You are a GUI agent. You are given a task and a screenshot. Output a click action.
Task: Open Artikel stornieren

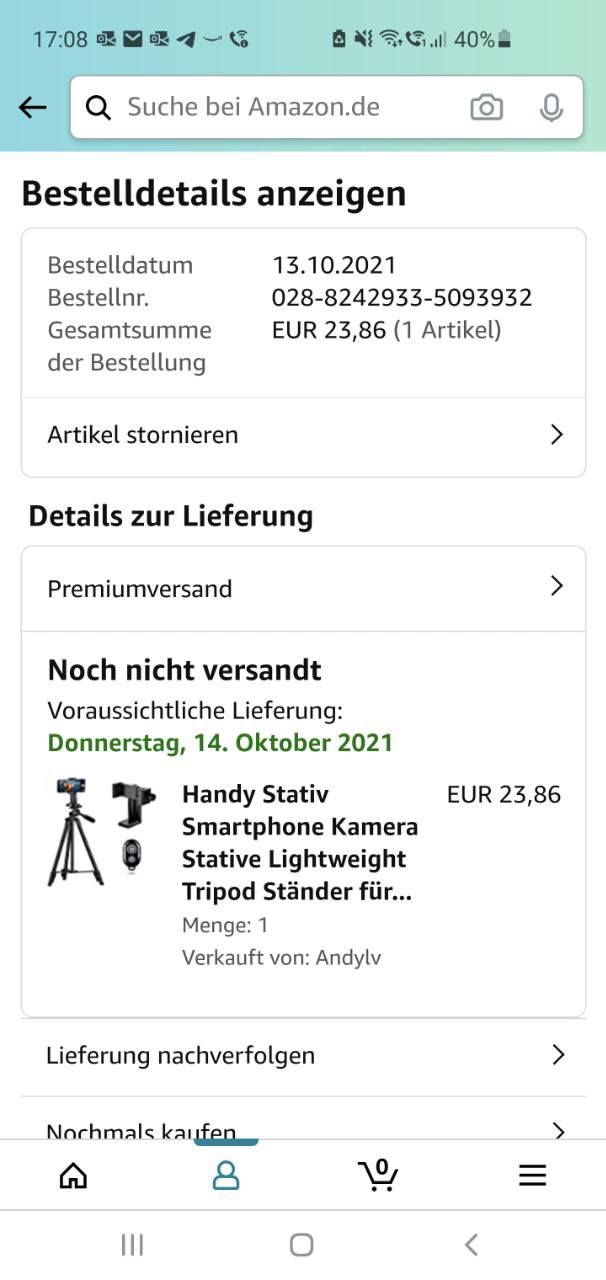[303, 435]
